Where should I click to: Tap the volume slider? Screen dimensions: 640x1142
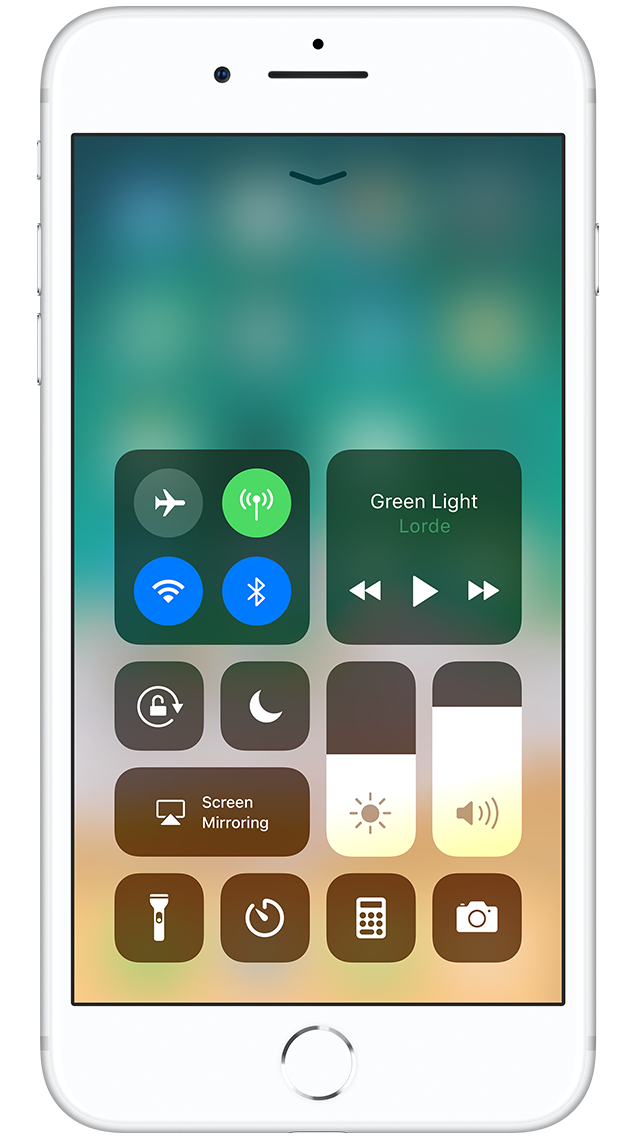coord(477,759)
